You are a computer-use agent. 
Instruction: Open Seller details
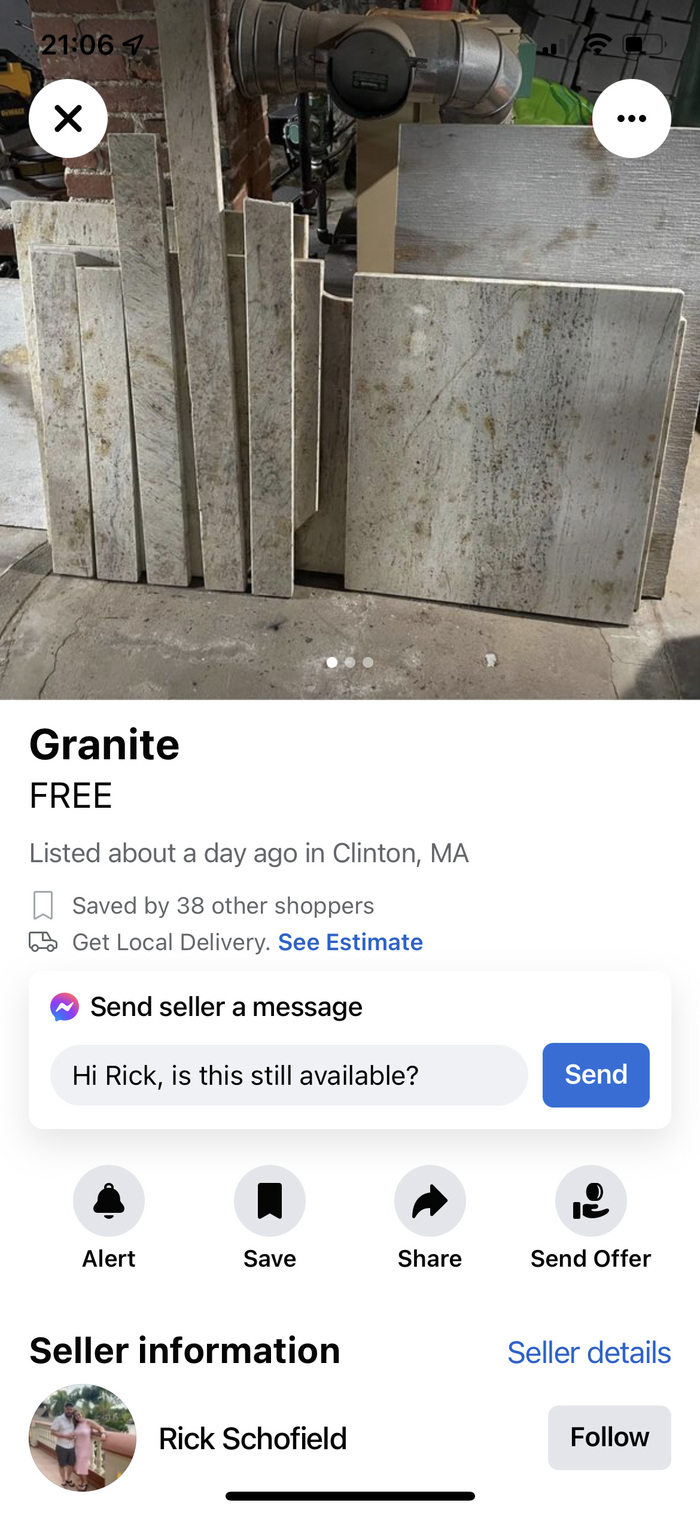589,1352
